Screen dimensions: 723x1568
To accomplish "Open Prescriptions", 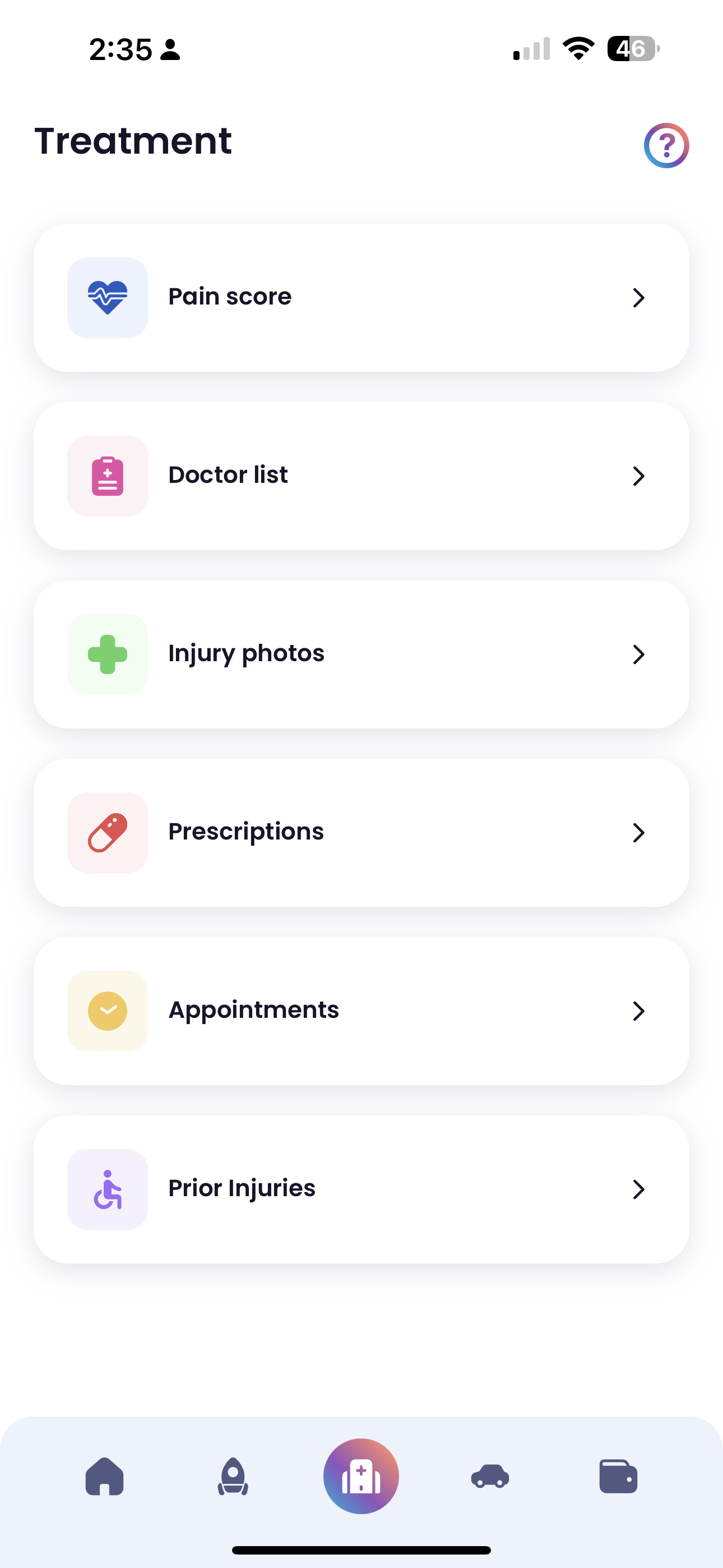I will (361, 833).
